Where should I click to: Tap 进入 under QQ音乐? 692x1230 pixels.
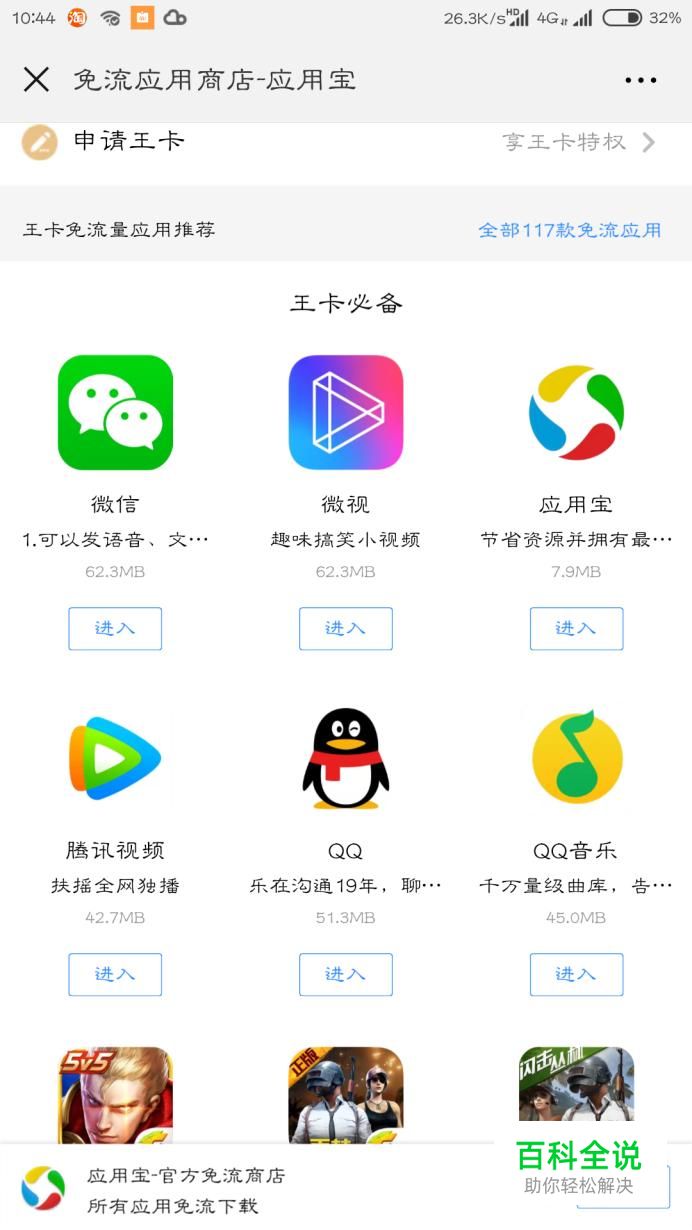(x=576, y=974)
